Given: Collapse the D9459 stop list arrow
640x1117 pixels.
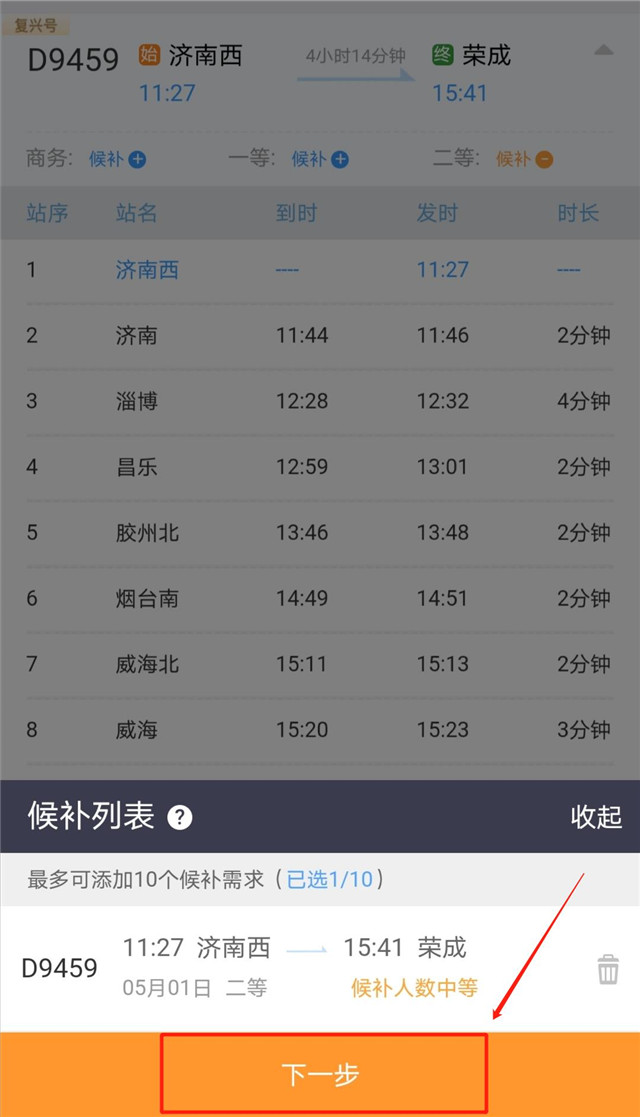Looking at the screenshot, I should [x=604, y=50].
